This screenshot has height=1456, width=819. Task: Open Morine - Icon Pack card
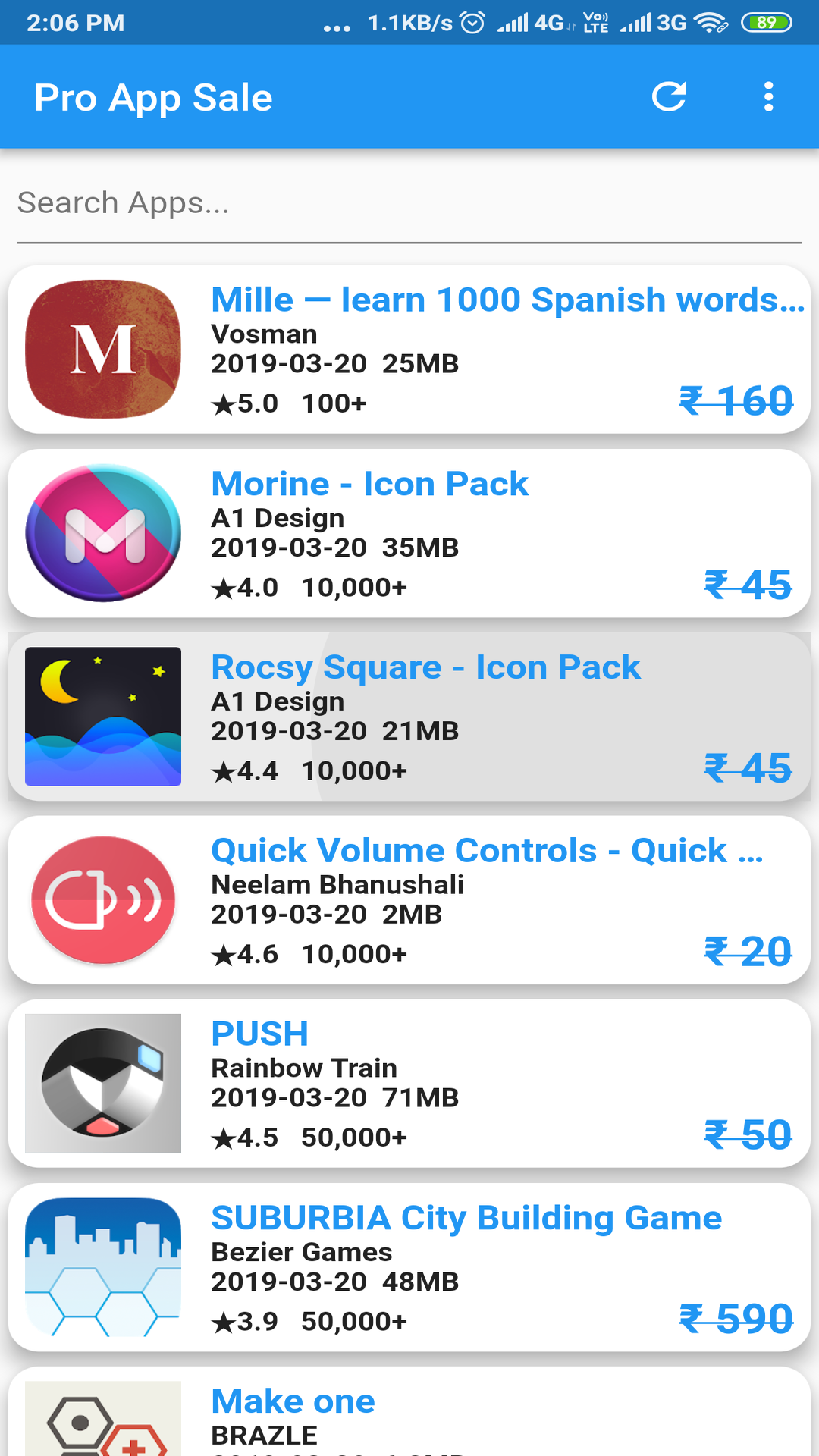tap(409, 533)
